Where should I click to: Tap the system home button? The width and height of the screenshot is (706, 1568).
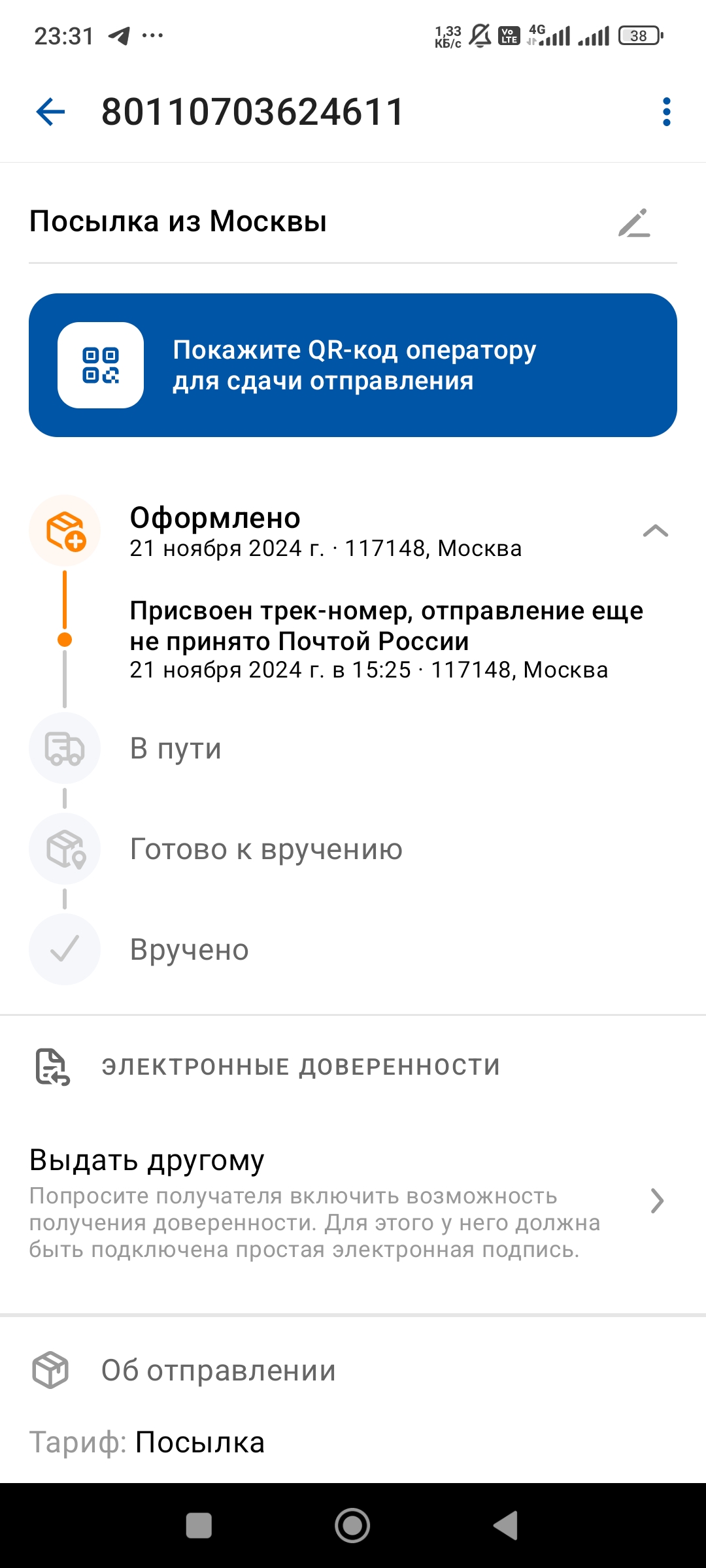coord(352,1526)
